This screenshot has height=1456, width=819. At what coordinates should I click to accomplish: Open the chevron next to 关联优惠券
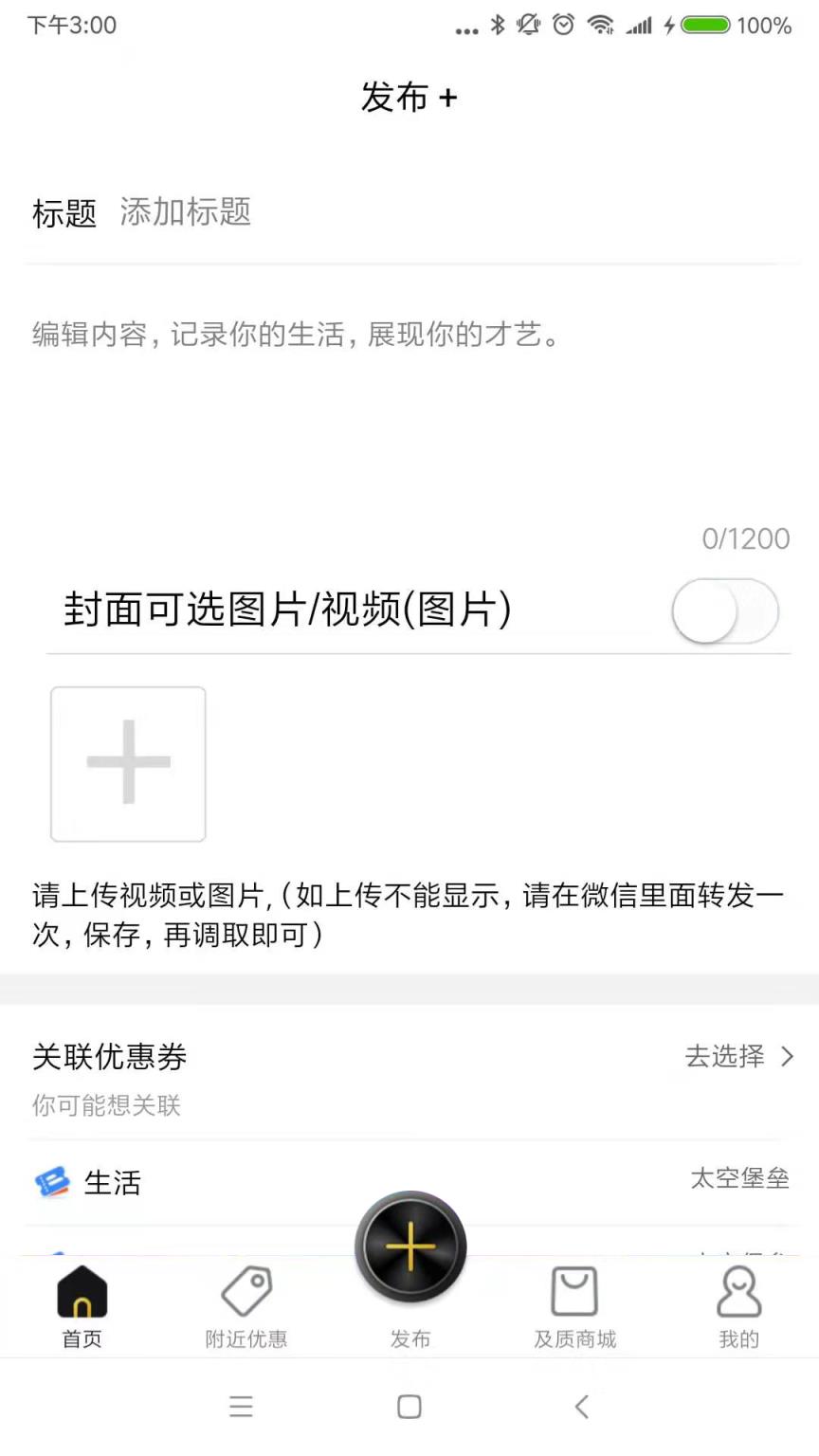pos(788,1057)
